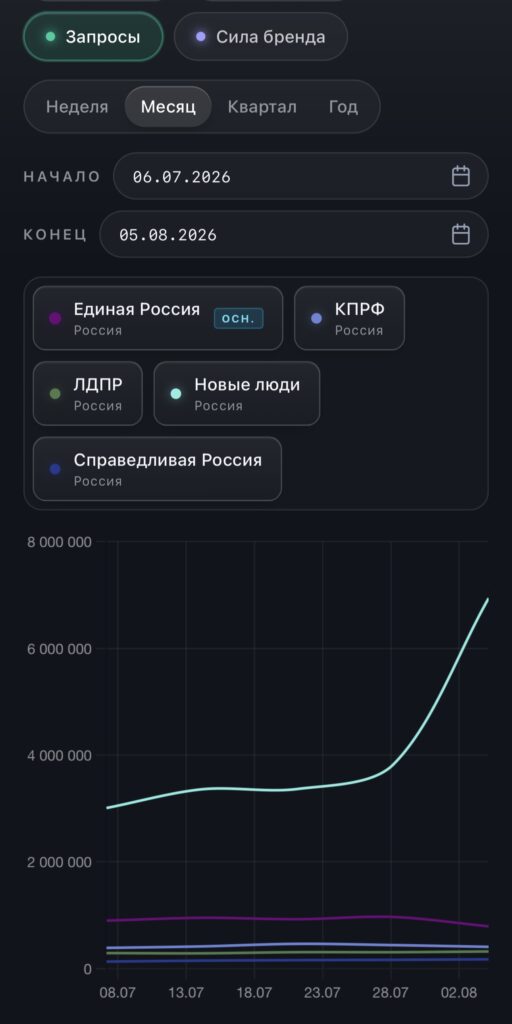Edit the КОНЕЦ date field 05.08.2026
Image resolution: width=512 pixels, height=1024 pixels.
pos(294,234)
